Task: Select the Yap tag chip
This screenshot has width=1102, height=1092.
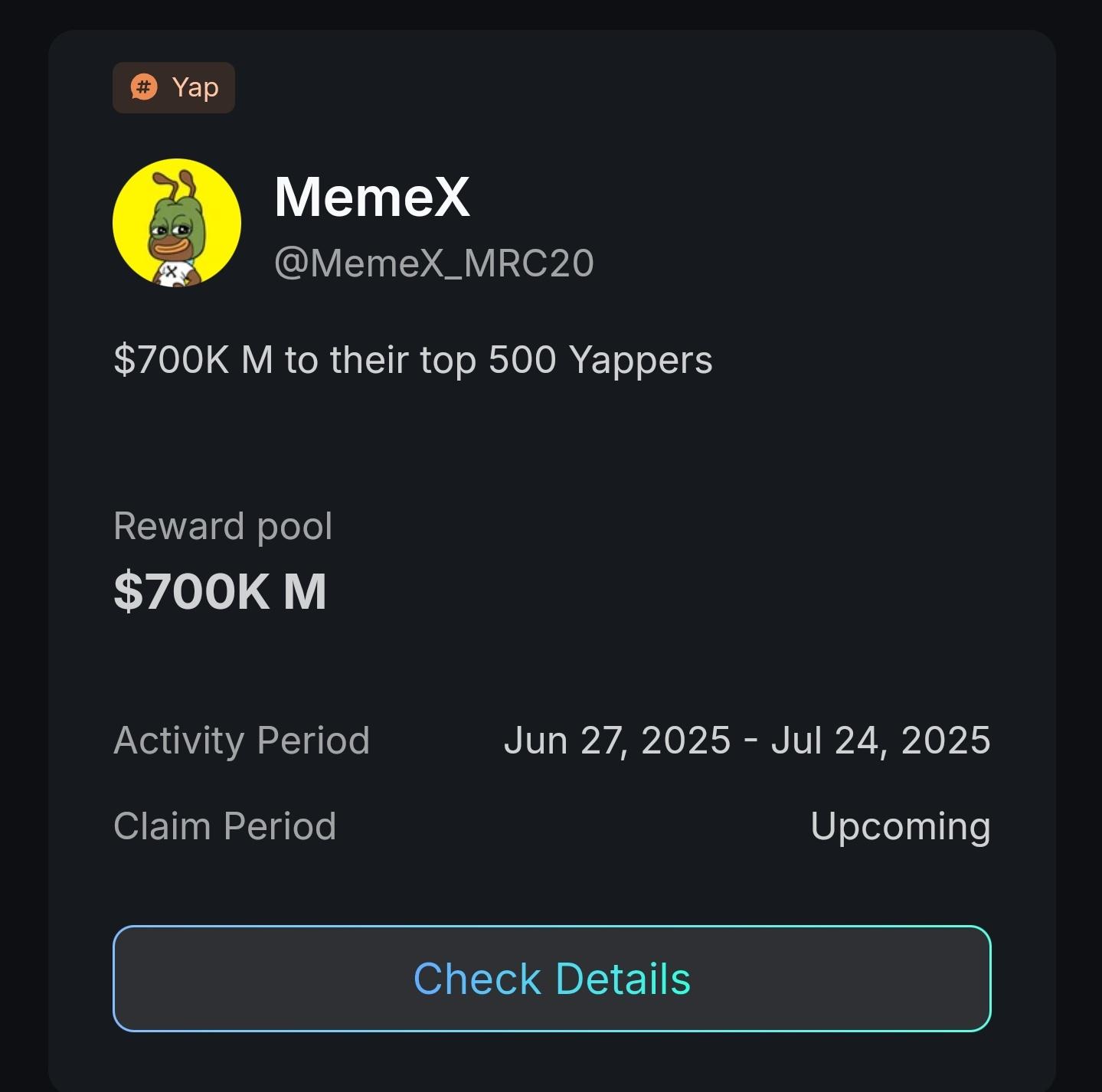Action: (174, 87)
